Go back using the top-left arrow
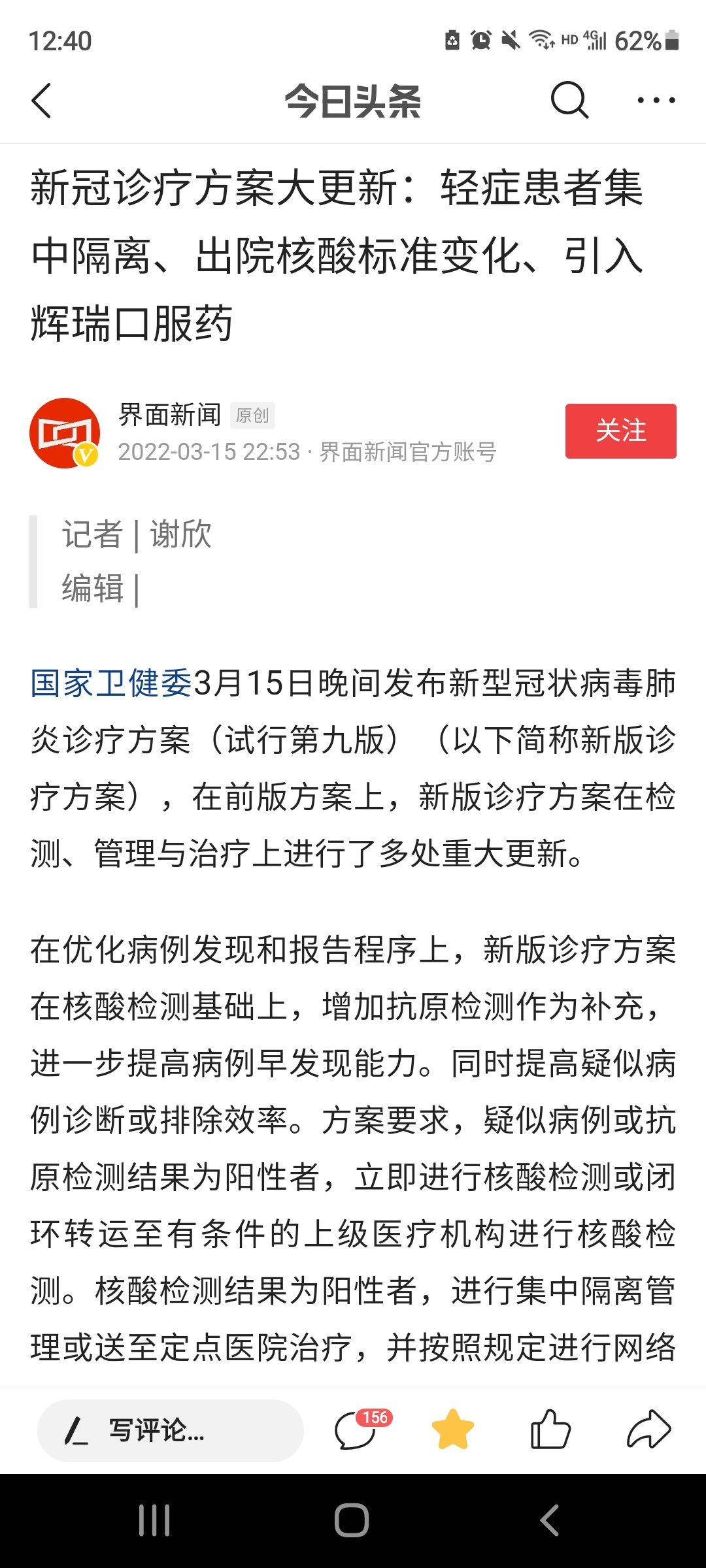The image size is (706, 1568). (x=42, y=101)
